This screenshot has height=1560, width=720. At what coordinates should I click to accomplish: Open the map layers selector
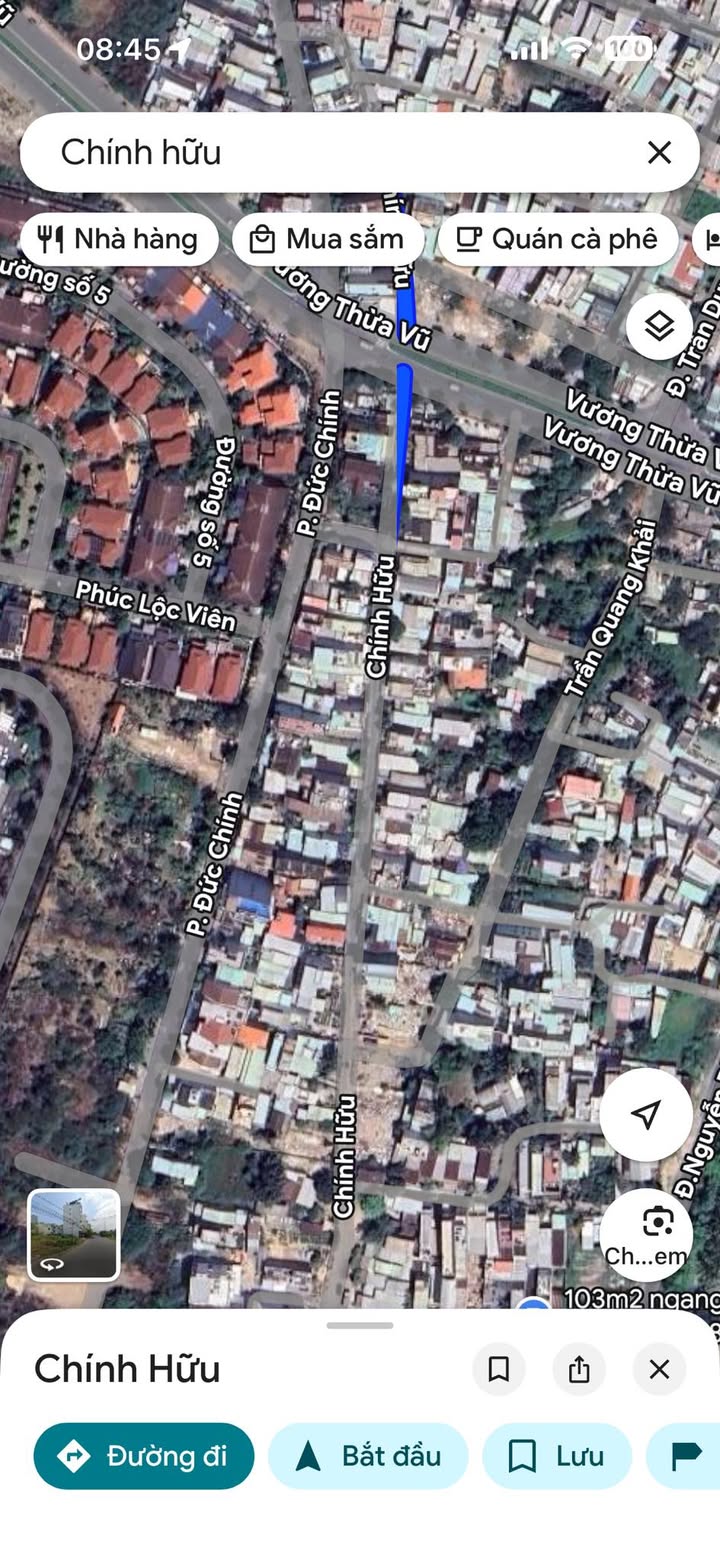click(x=659, y=326)
